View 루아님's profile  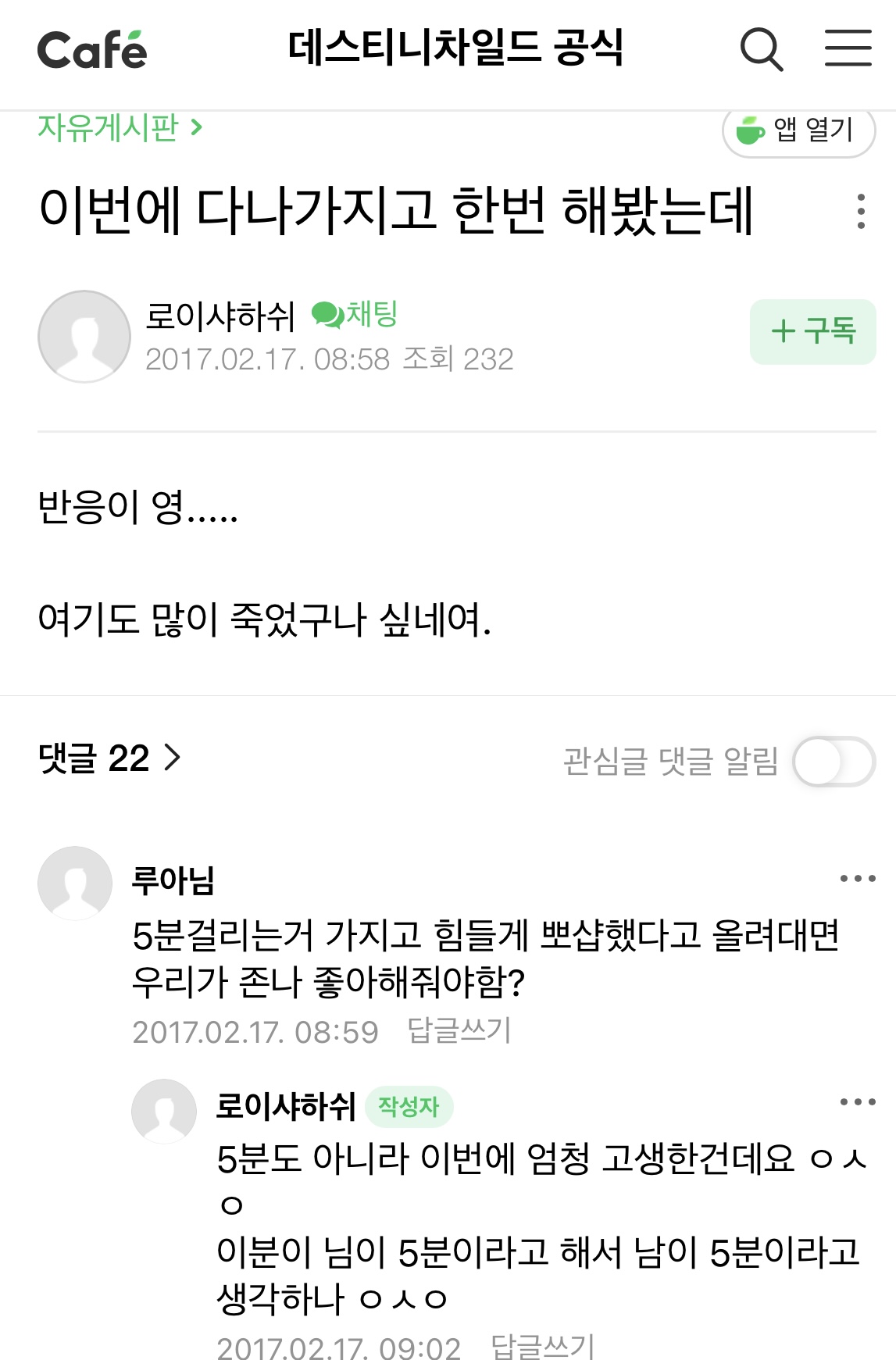[75, 883]
